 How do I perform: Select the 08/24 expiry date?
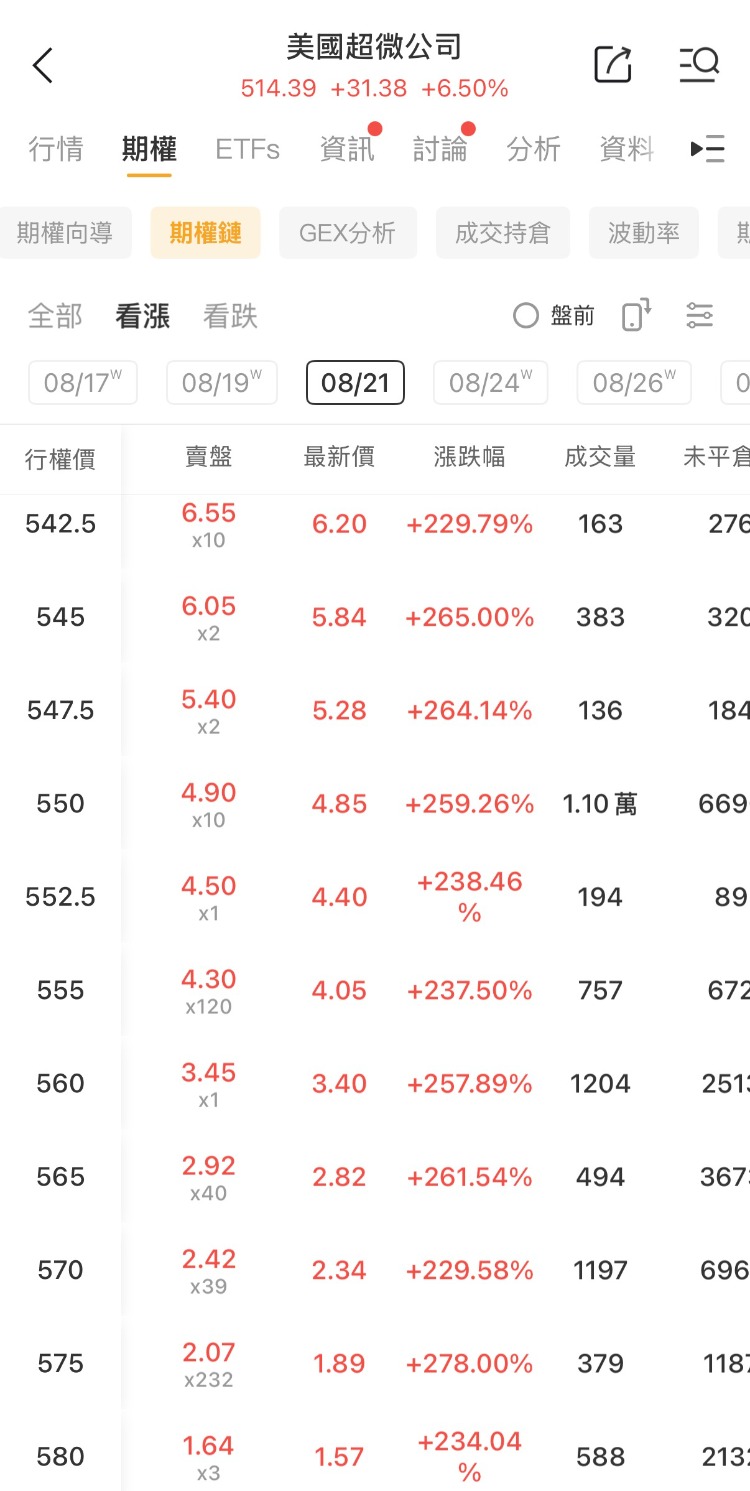[x=490, y=383]
